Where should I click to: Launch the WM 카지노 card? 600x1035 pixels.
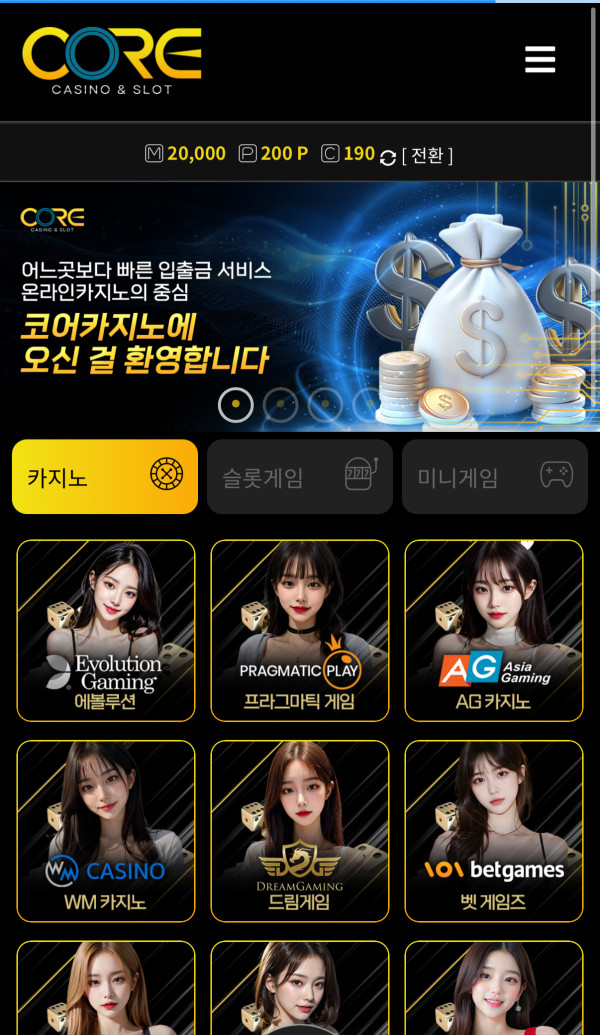click(x=106, y=830)
